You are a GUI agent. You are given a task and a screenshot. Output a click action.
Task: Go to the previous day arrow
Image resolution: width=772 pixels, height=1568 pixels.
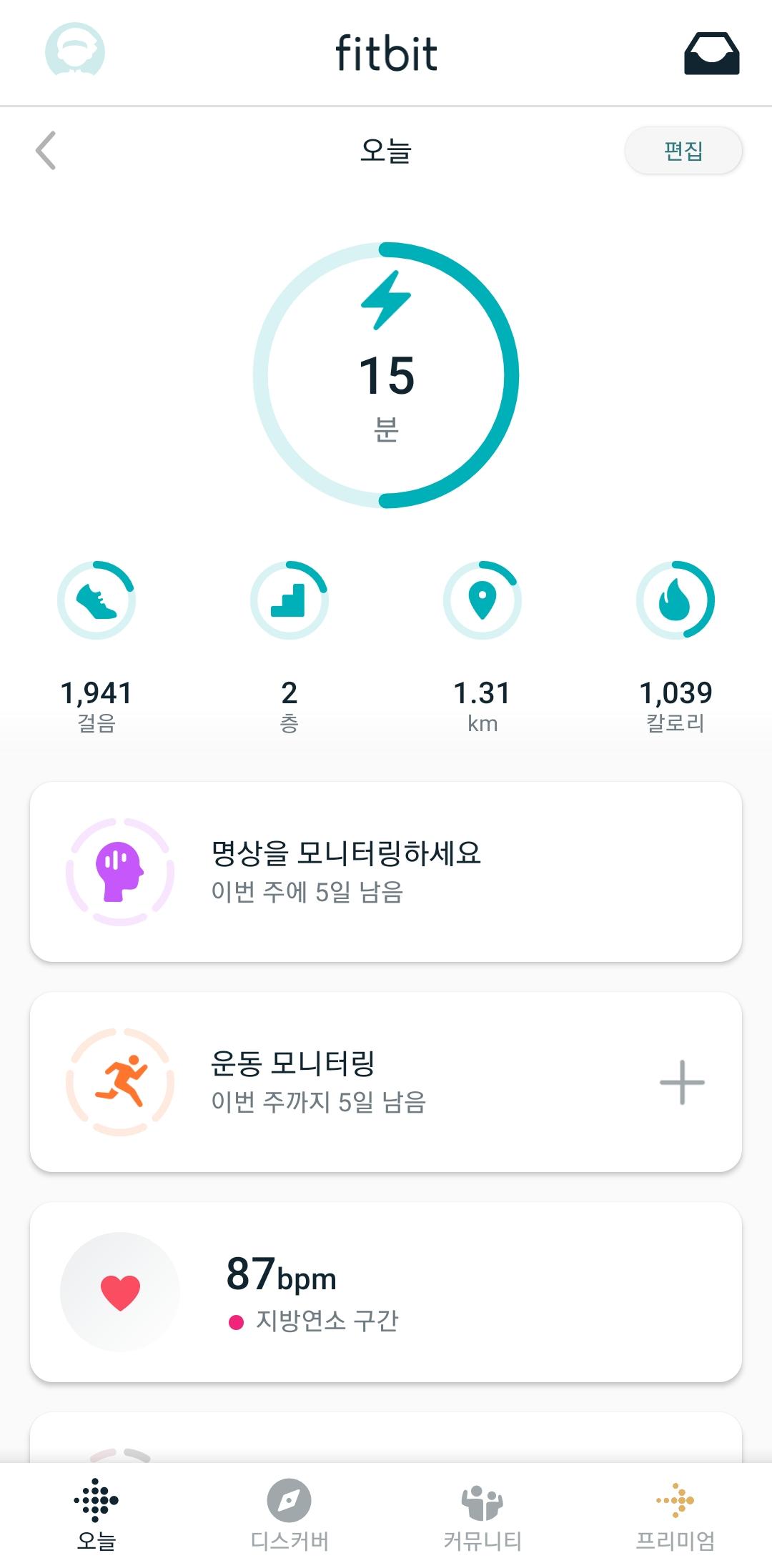(x=46, y=151)
